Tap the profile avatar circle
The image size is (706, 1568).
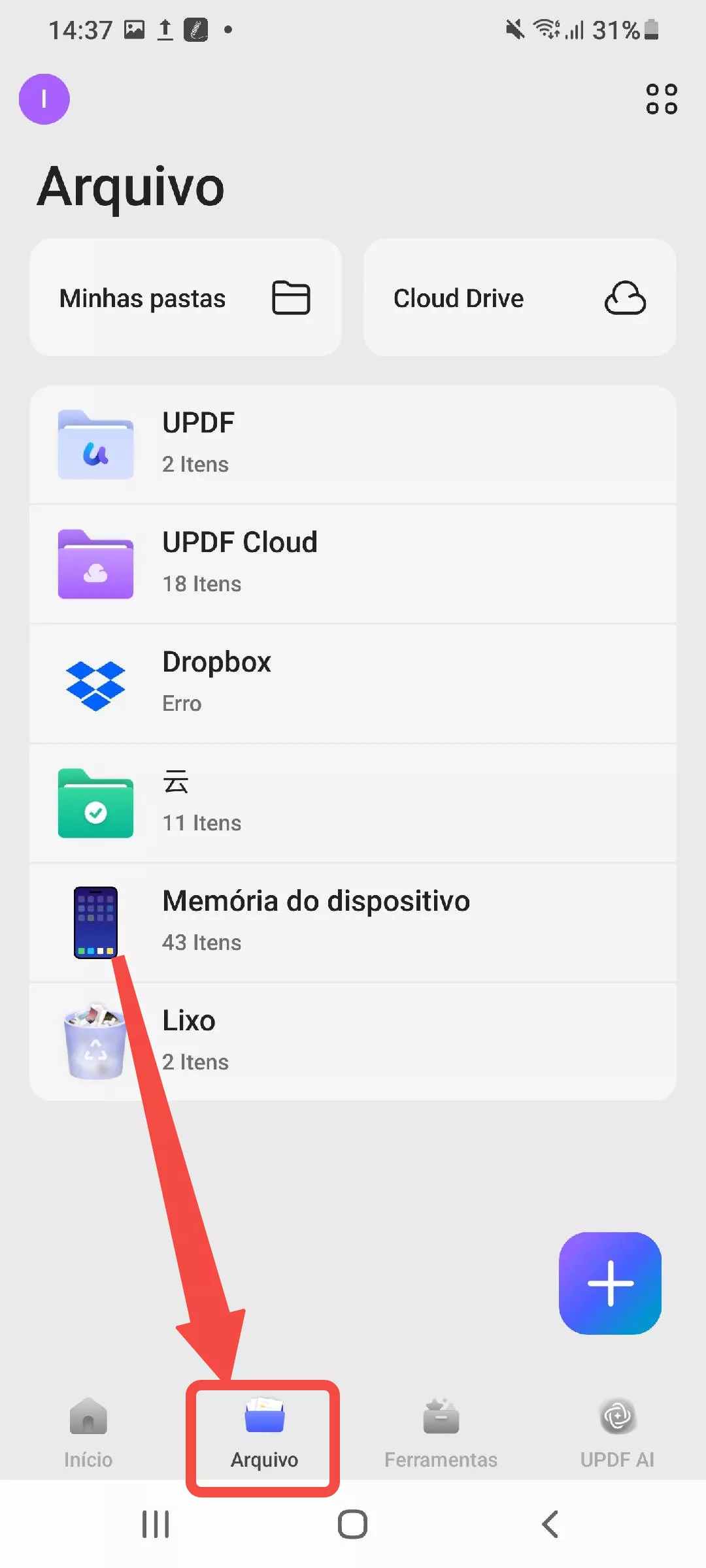(44, 98)
